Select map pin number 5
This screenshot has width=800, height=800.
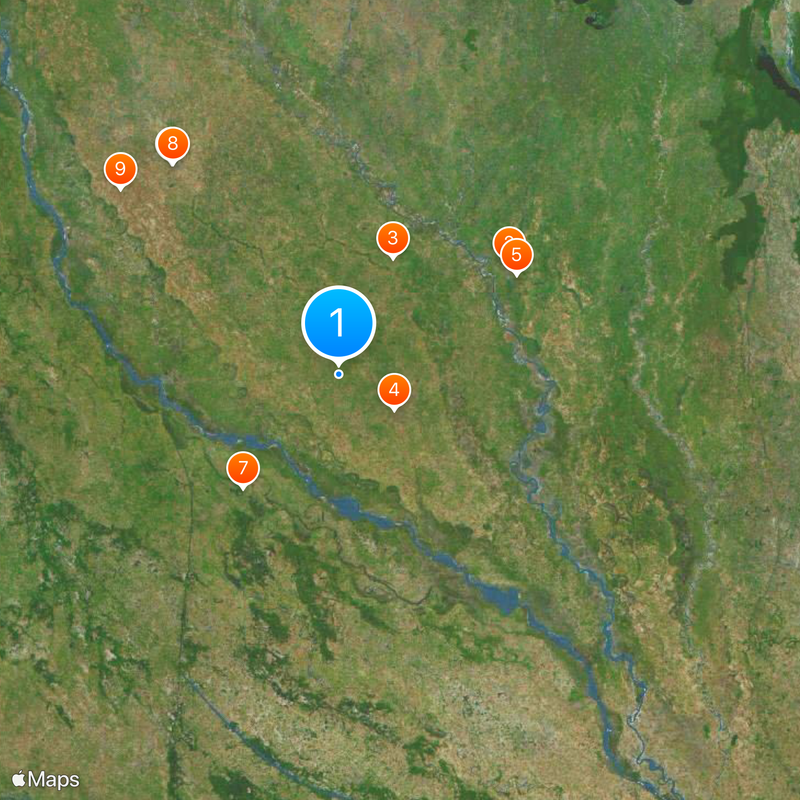pyautogui.click(x=517, y=256)
